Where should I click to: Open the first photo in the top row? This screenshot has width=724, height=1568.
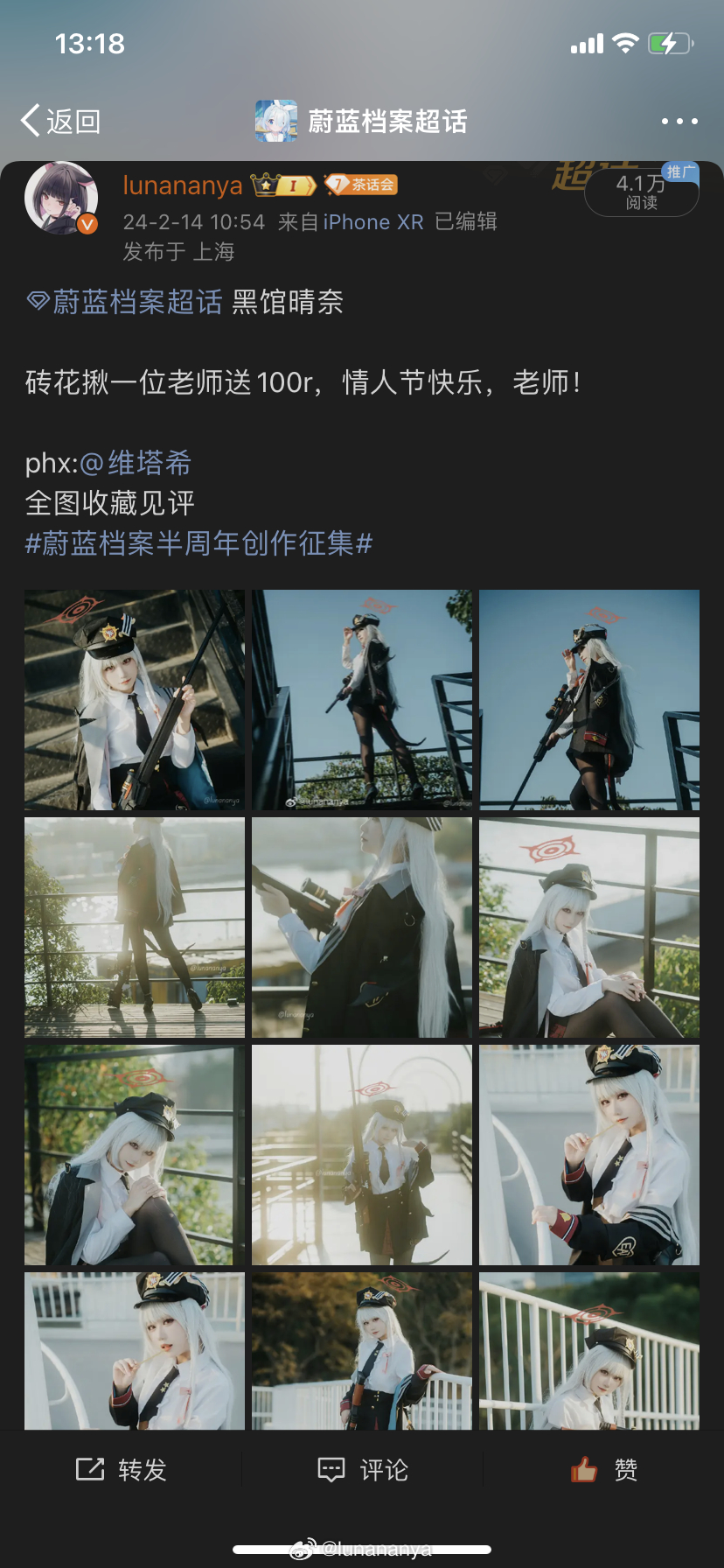[x=135, y=699]
